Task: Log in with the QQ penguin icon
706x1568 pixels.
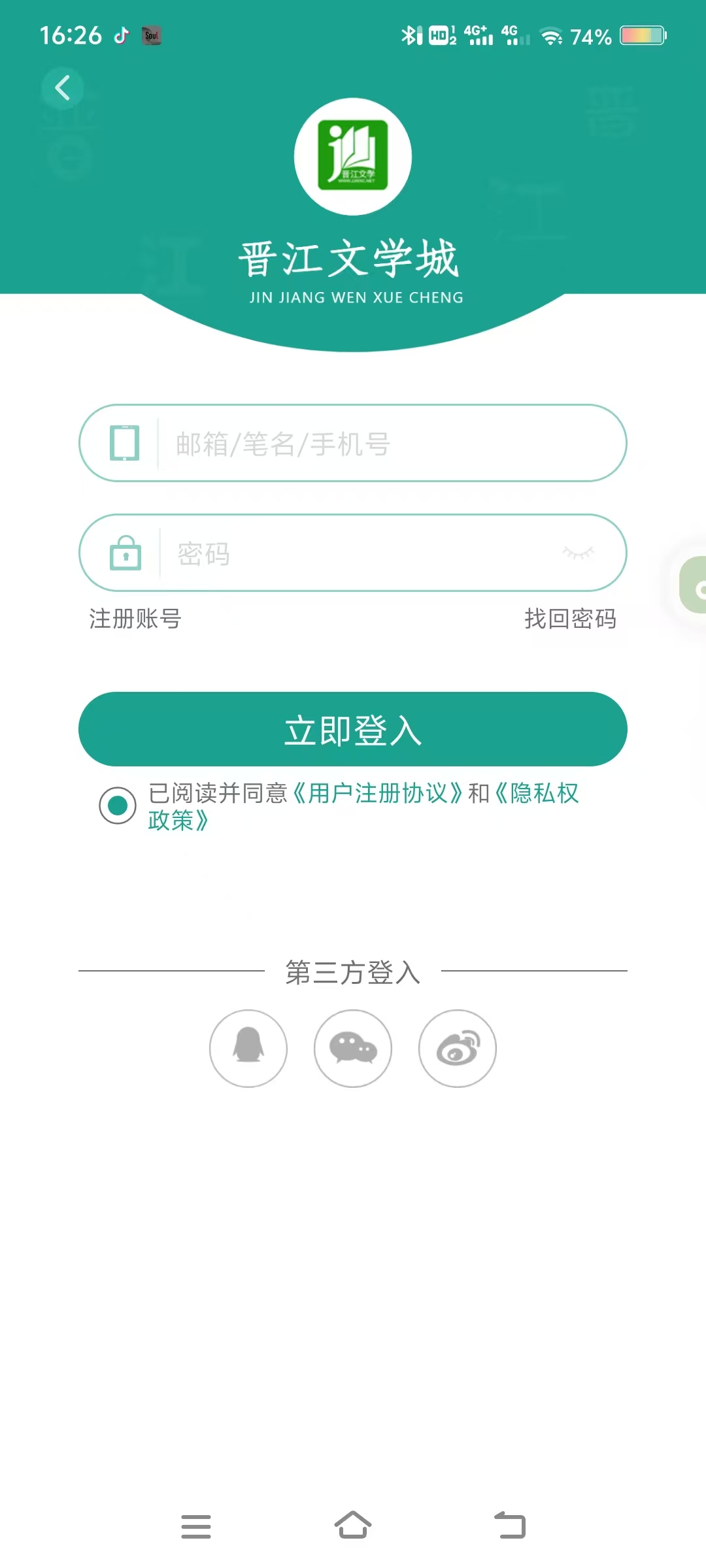Action: [248, 1049]
